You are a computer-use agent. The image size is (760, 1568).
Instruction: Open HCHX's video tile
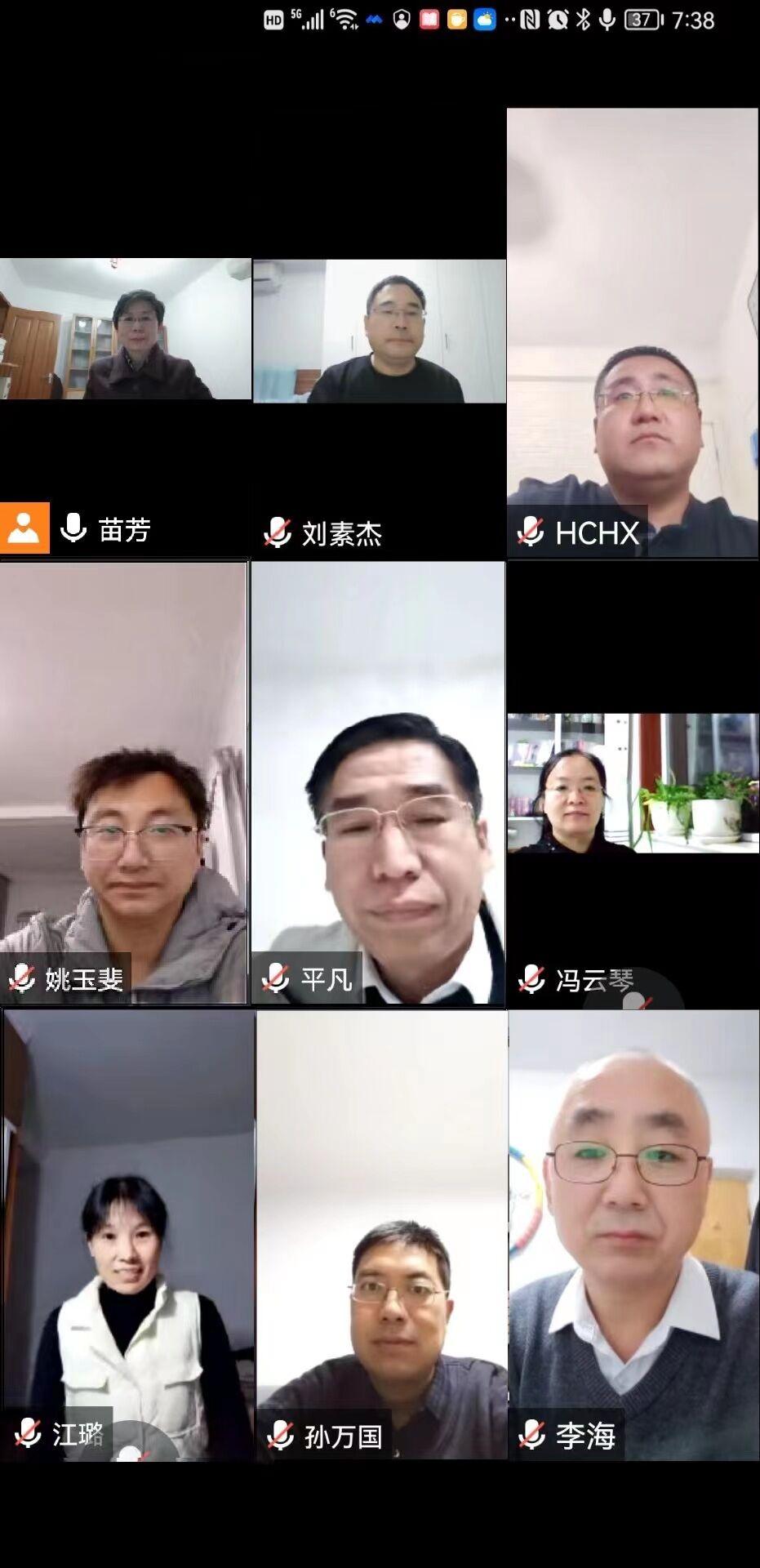tap(633, 333)
